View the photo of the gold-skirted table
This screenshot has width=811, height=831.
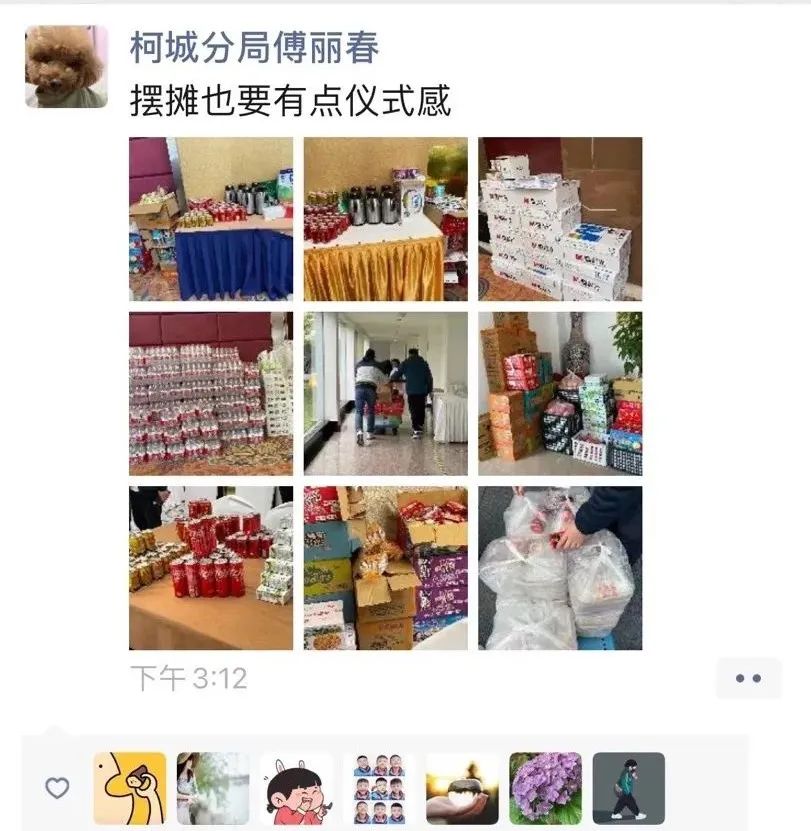point(385,219)
